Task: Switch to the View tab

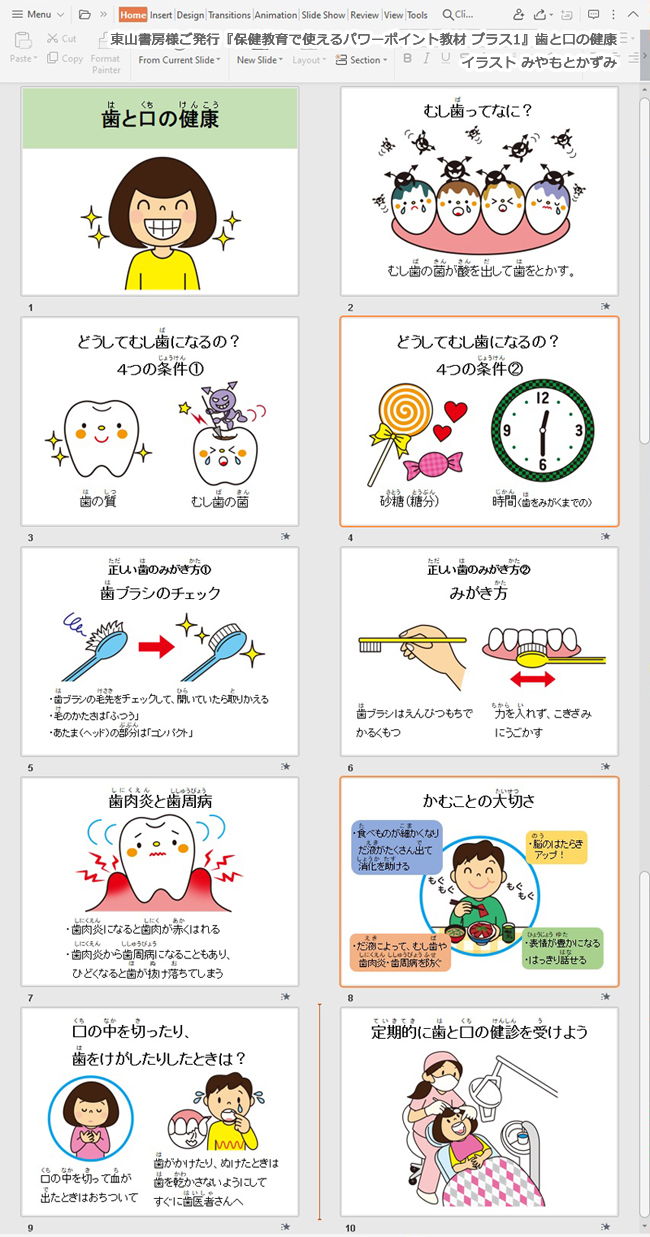Action: click(x=393, y=15)
